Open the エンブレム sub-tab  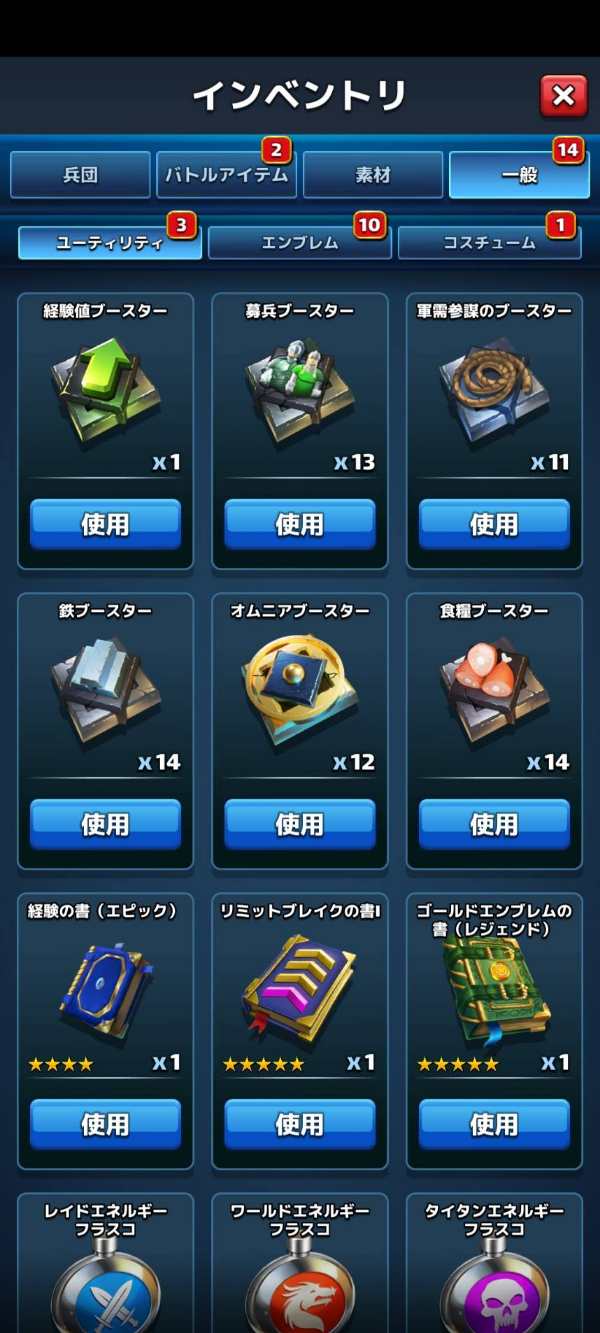[300, 243]
